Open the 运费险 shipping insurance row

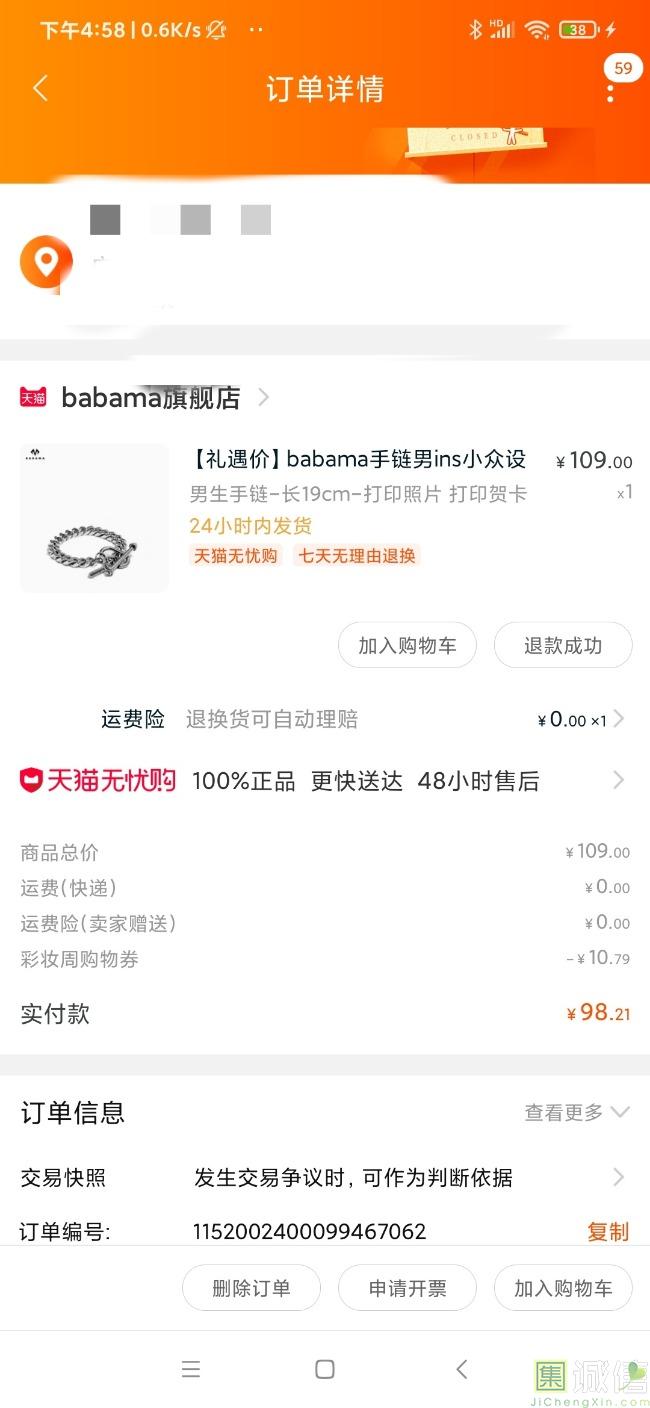coord(360,719)
